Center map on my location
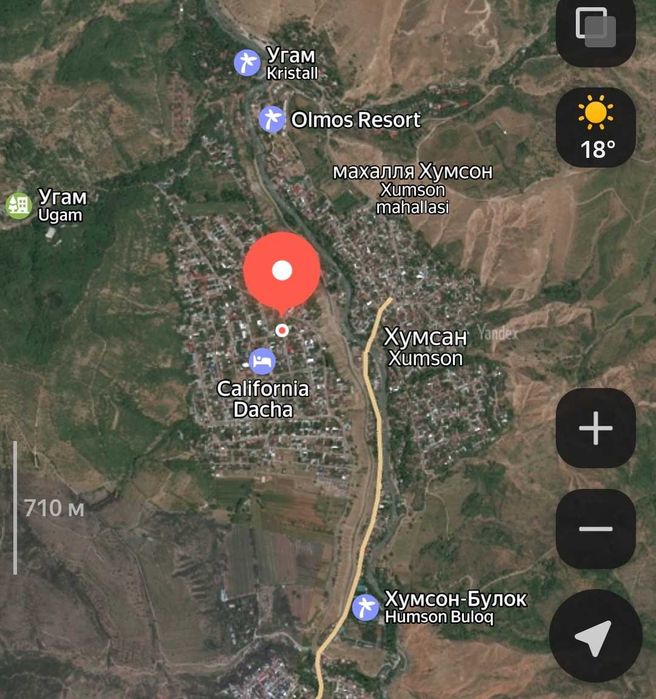This screenshot has height=699, width=656. pyautogui.click(x=596, y=637)
